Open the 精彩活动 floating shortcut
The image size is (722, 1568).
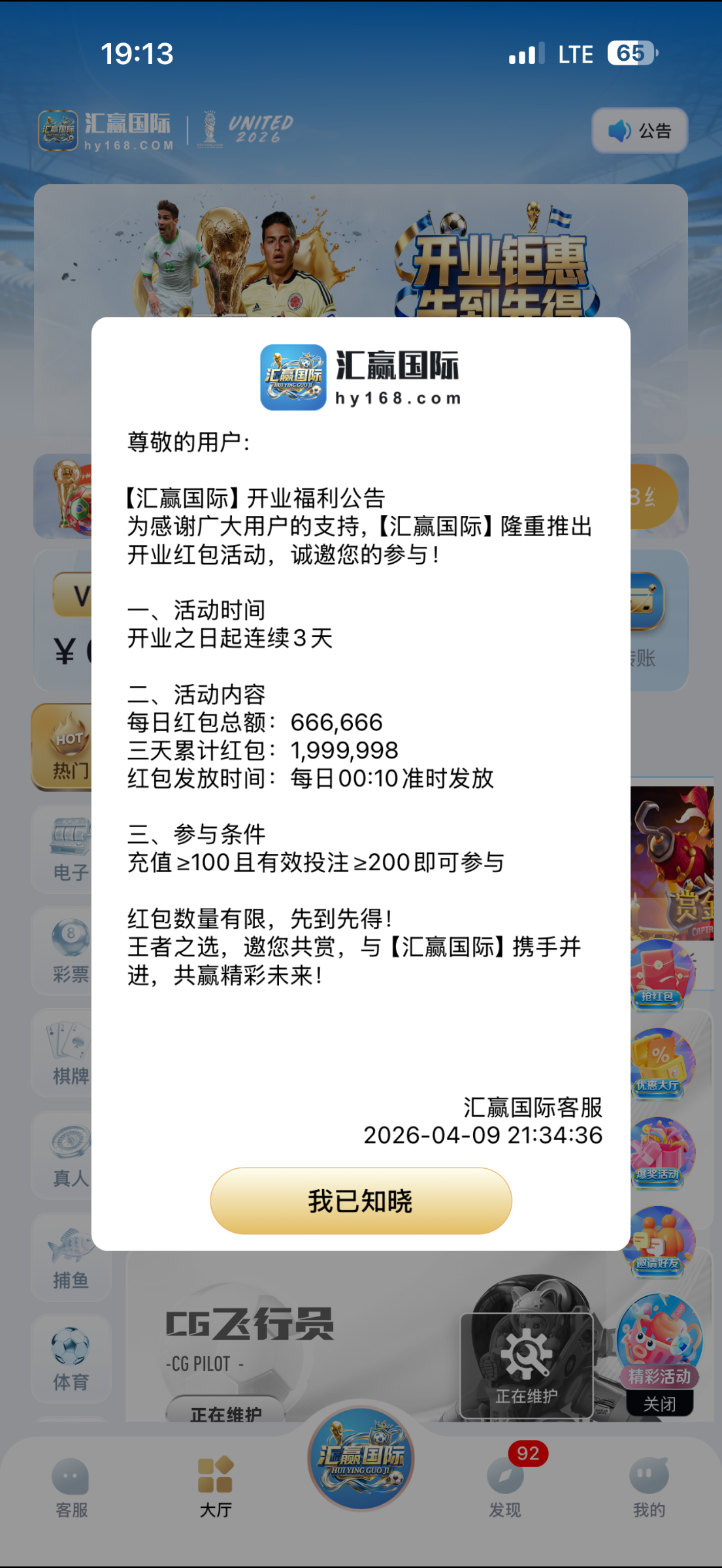tap(660, 1341)
